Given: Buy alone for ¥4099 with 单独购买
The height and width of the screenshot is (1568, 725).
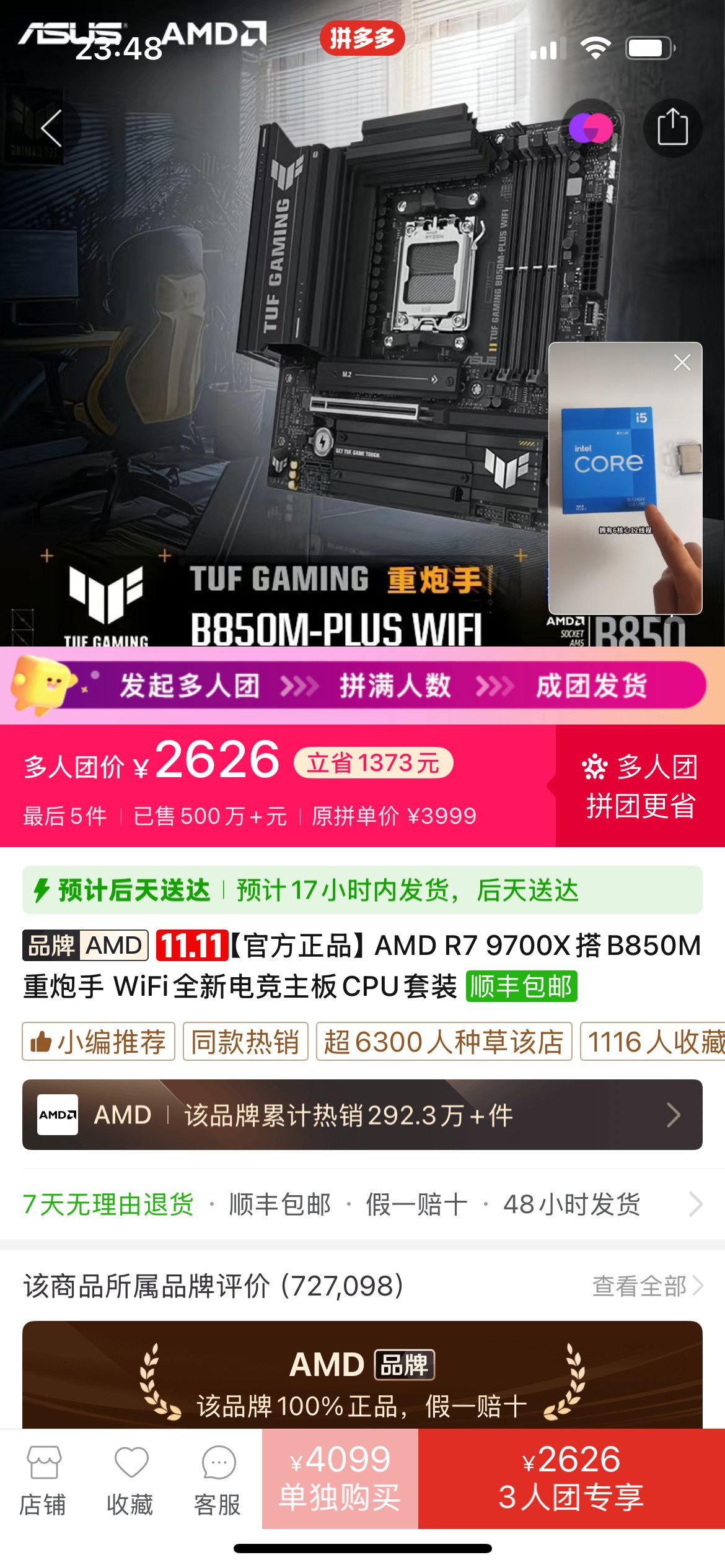Looking at the screenshot, I should (x=340, y=1479).
